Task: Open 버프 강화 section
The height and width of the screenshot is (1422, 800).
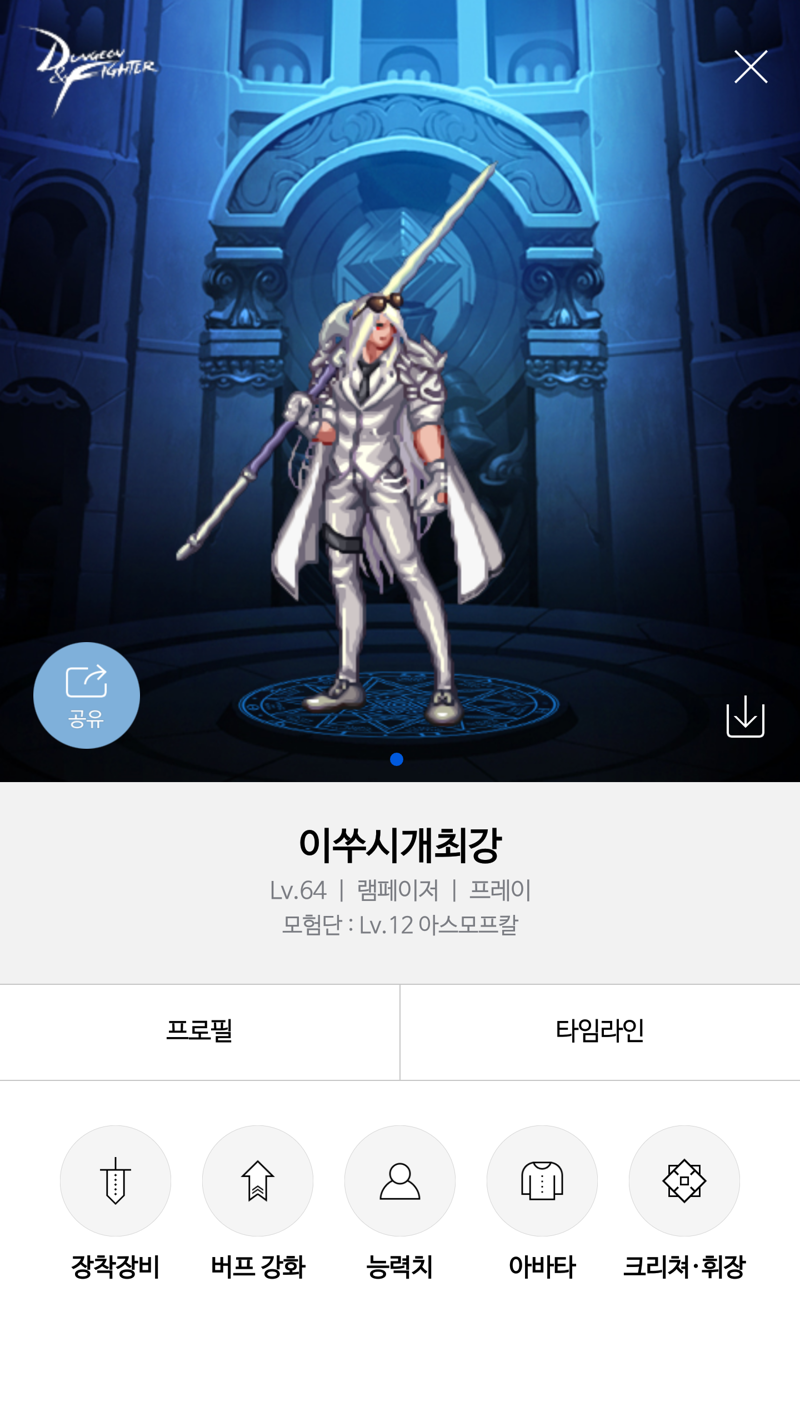Action: tap(258, 1181)
